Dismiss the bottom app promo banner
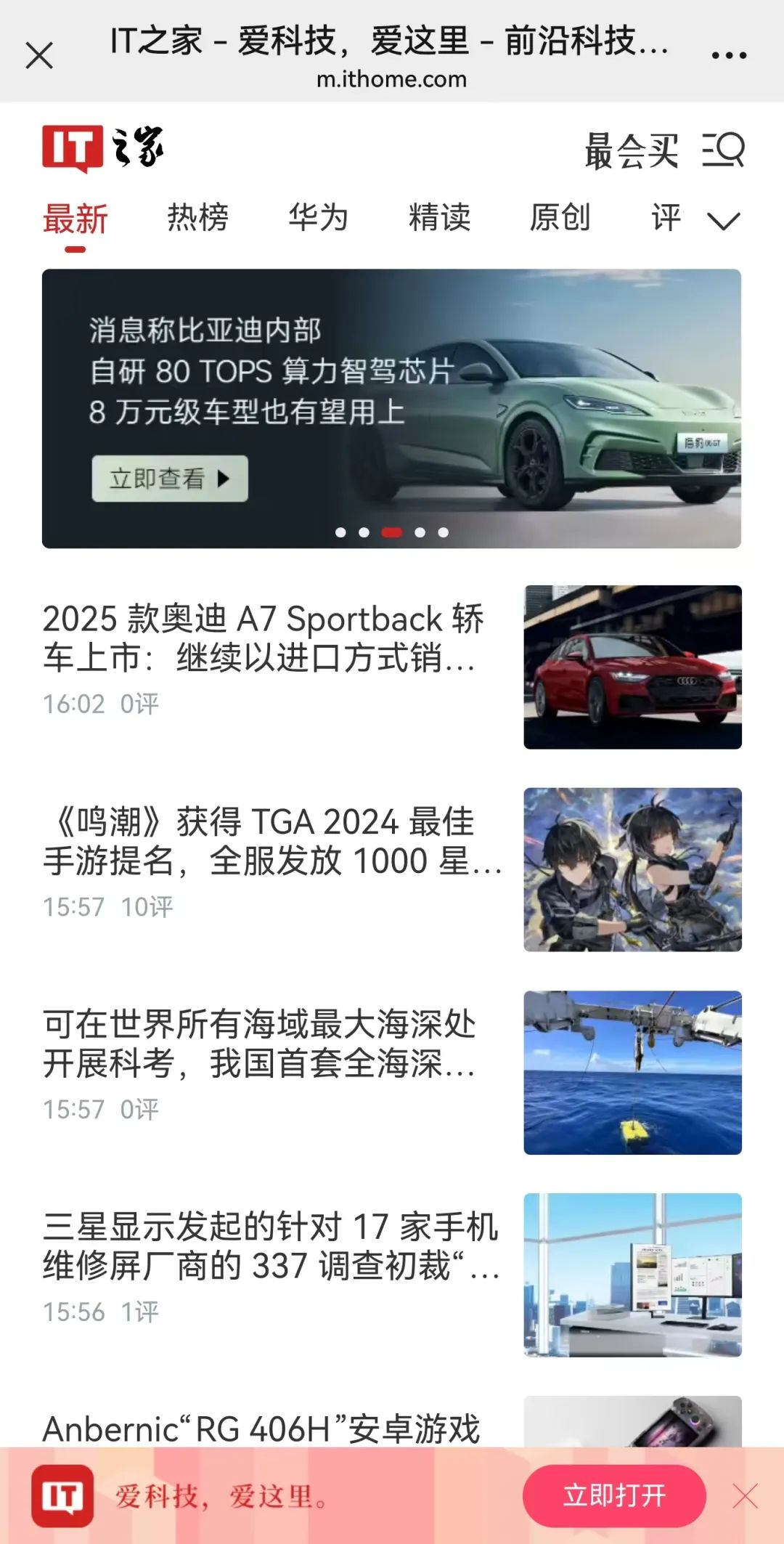Image resolution: width=784 pixels, height=1544 pixels. 746,1496
